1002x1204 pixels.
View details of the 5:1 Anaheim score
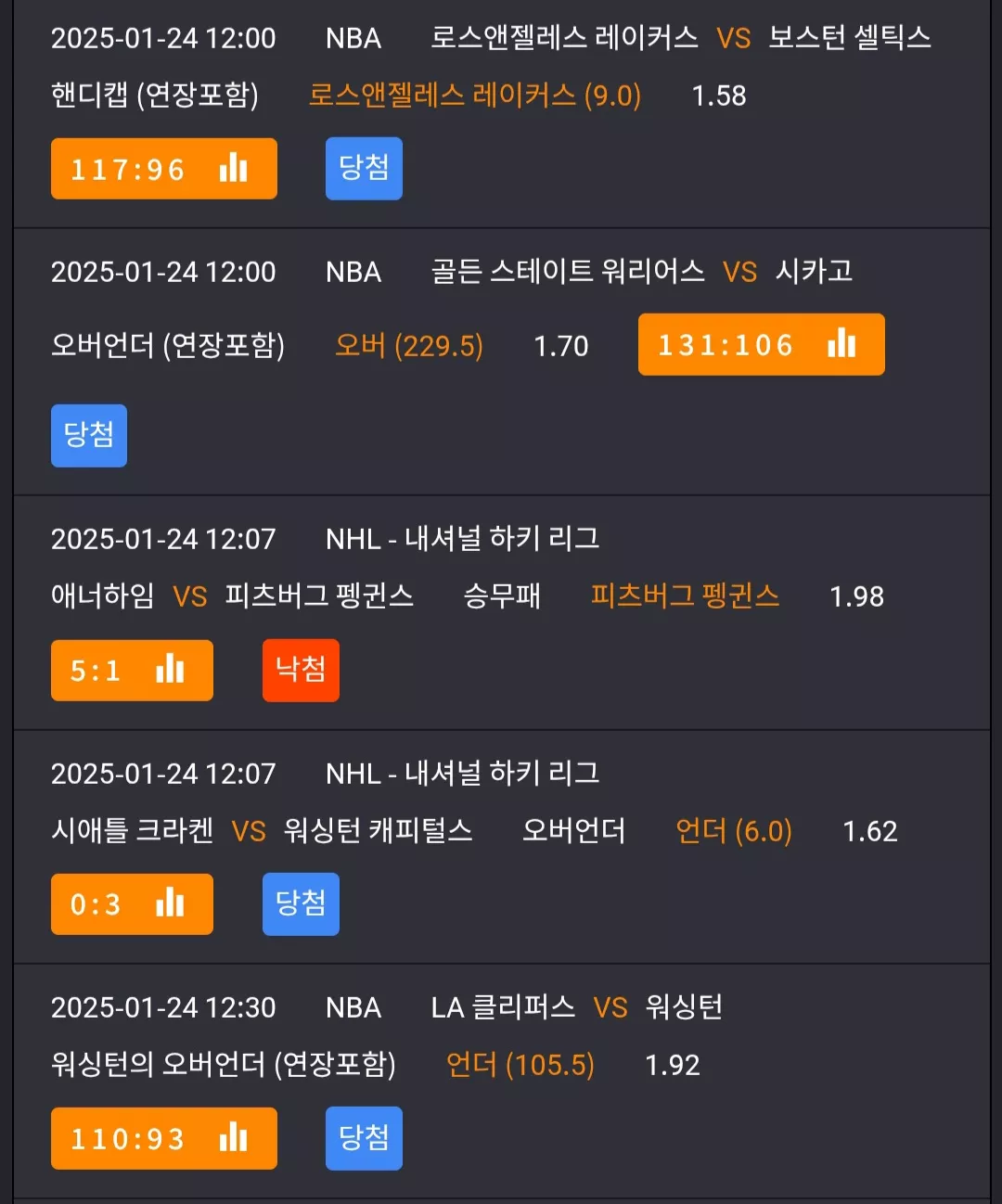tap(132, 670)
